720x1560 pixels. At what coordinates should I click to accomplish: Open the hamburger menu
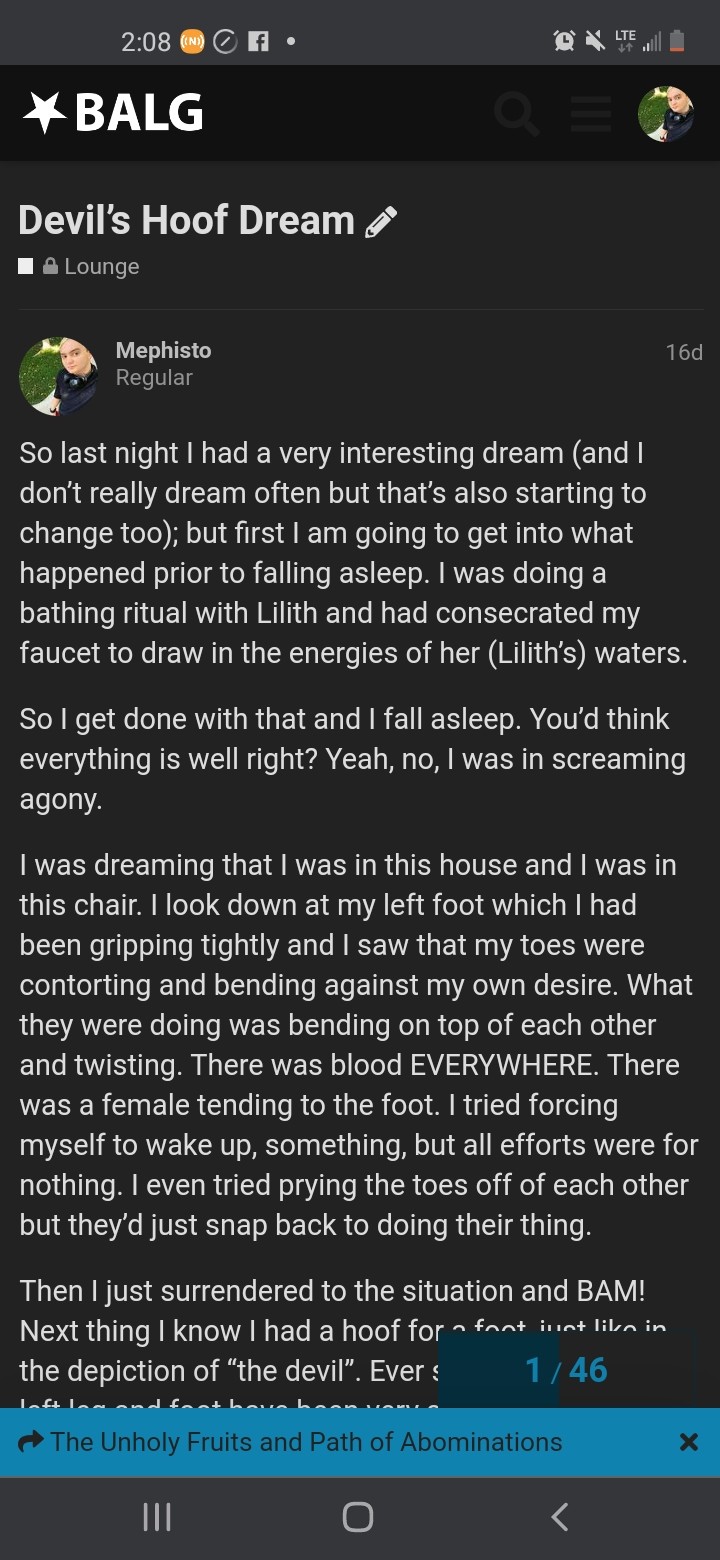tap(591, 114)
